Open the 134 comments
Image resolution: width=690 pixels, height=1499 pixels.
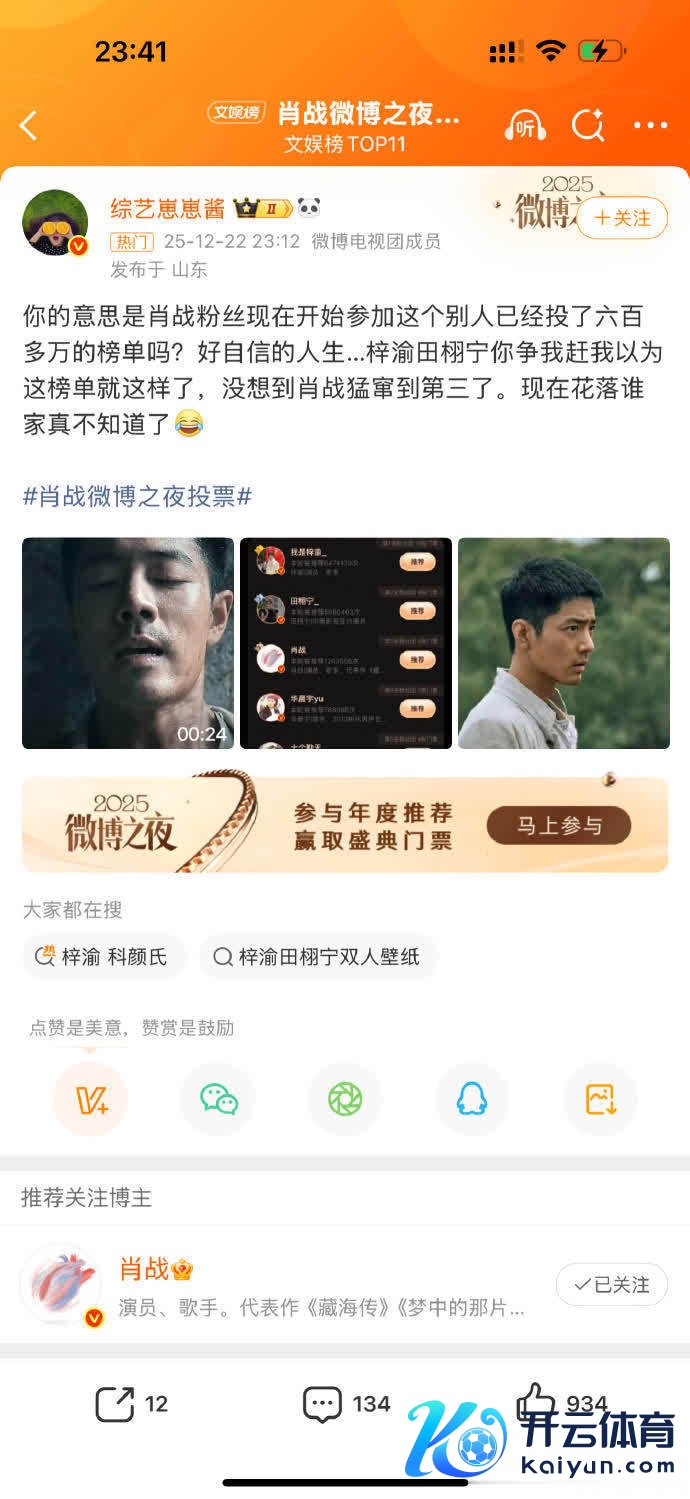322,1404
